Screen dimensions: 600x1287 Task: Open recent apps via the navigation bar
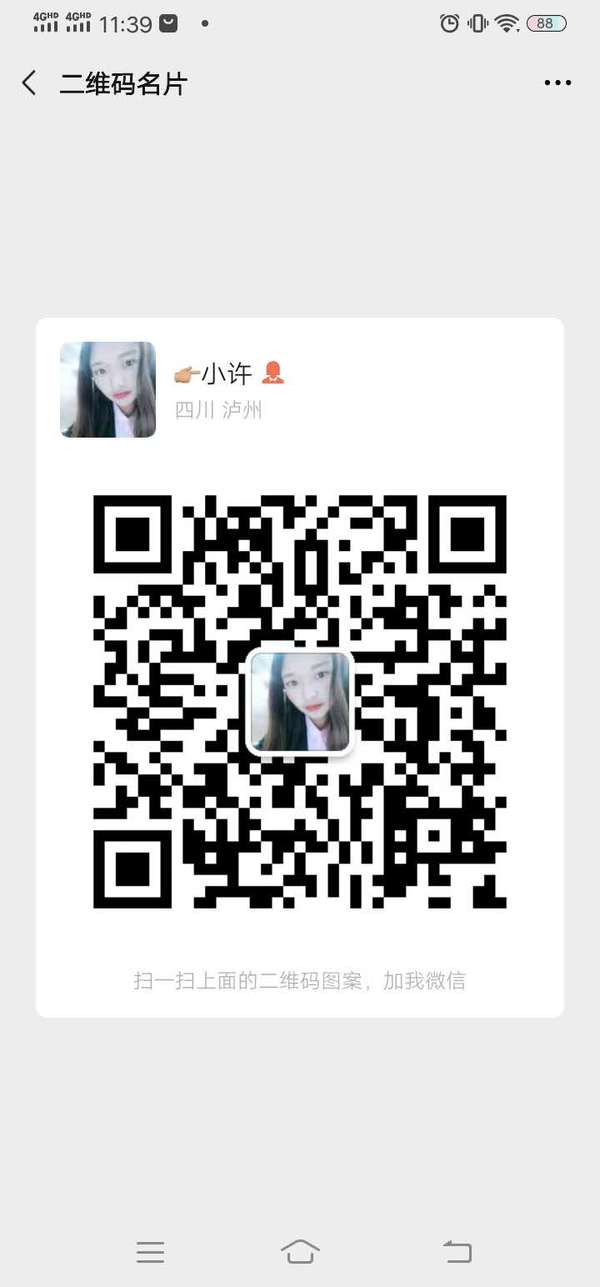pyautogui.click(x=150, y=1251)
